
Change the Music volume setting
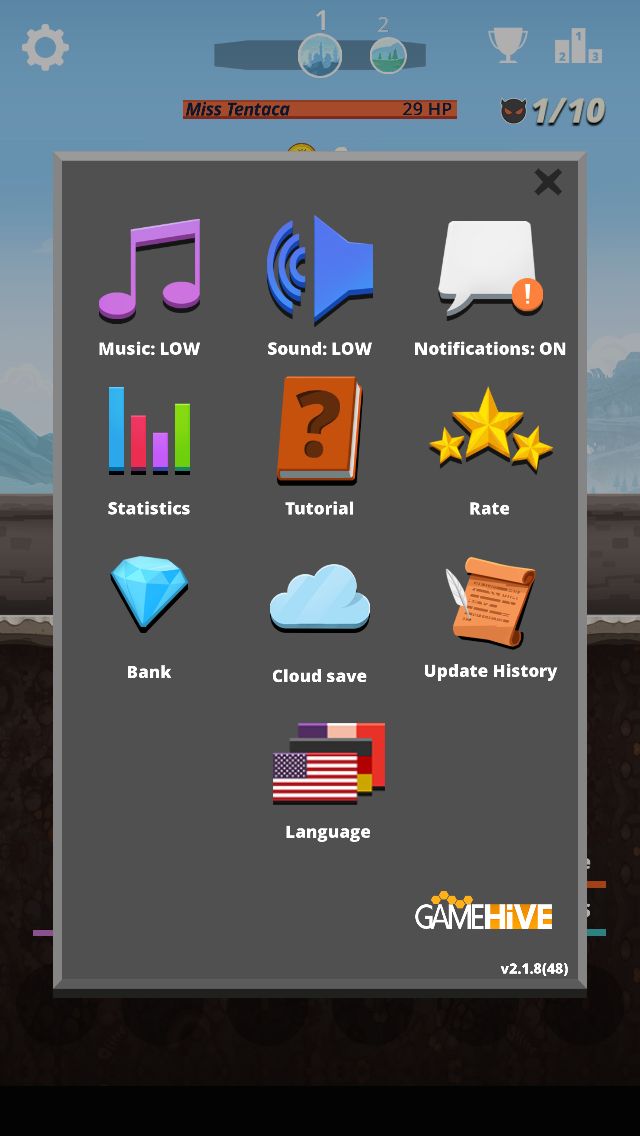(x=149, y=271)
